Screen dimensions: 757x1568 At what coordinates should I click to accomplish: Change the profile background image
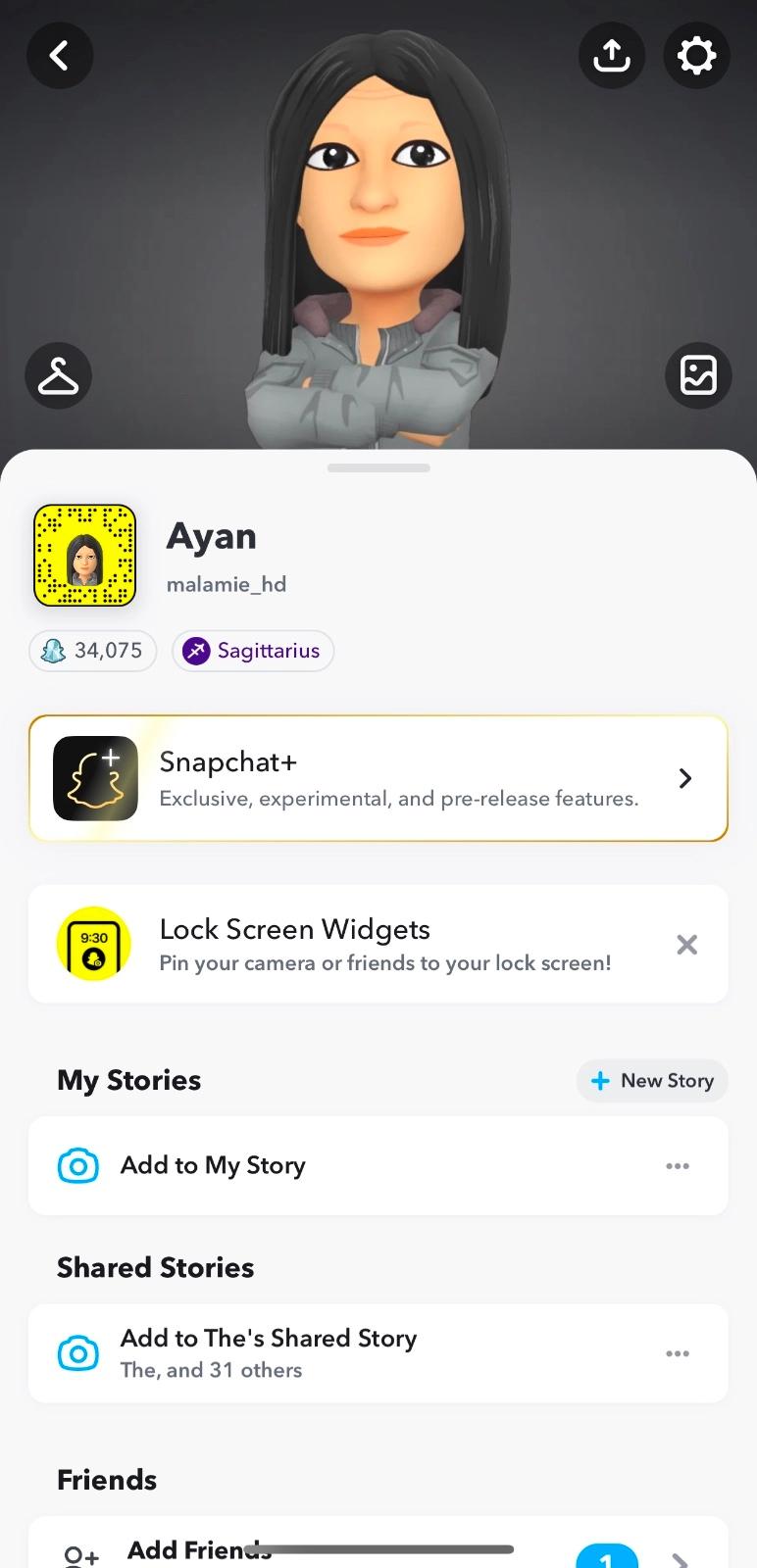[698, 375]
